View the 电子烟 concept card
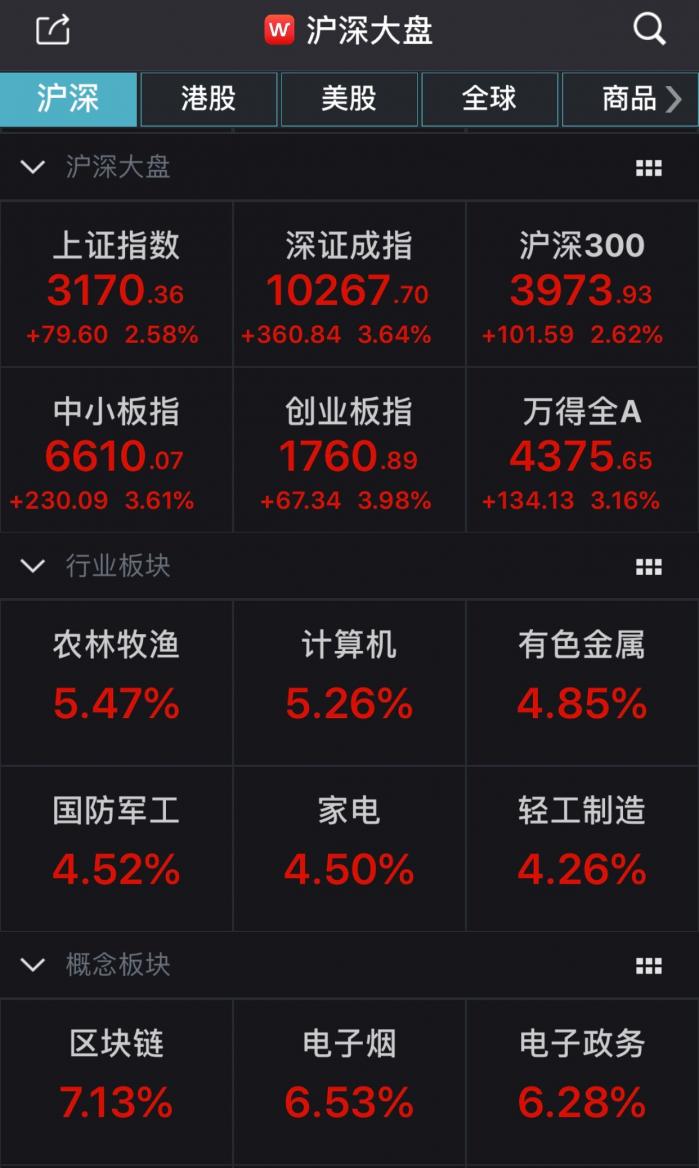This screenshot has height=1168, width=699. (x=348, y=1080)
